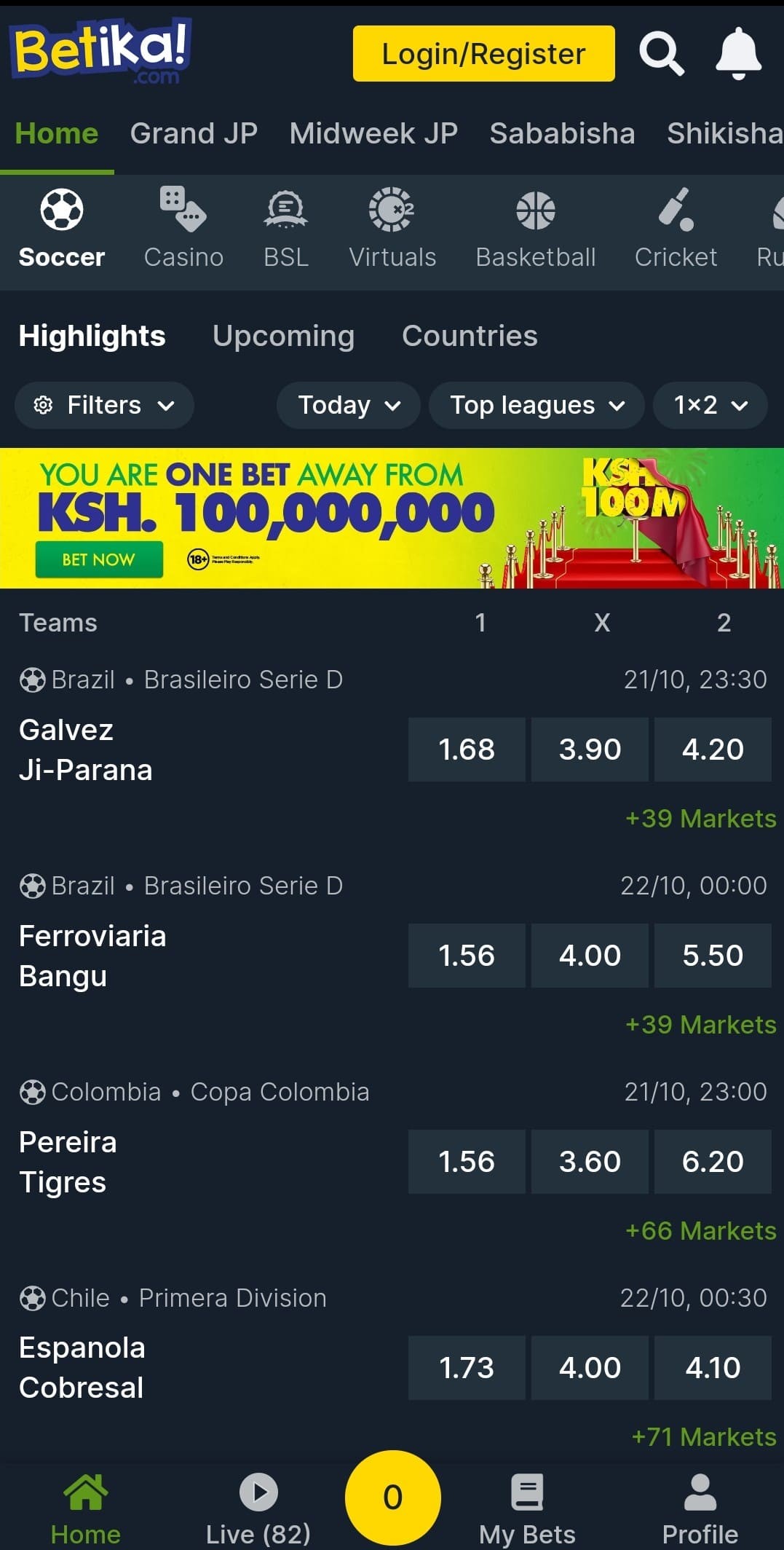The height and width of the screenshot is (1550, 784).
Task: Open the Countries tab
Action: pos(470,336)
